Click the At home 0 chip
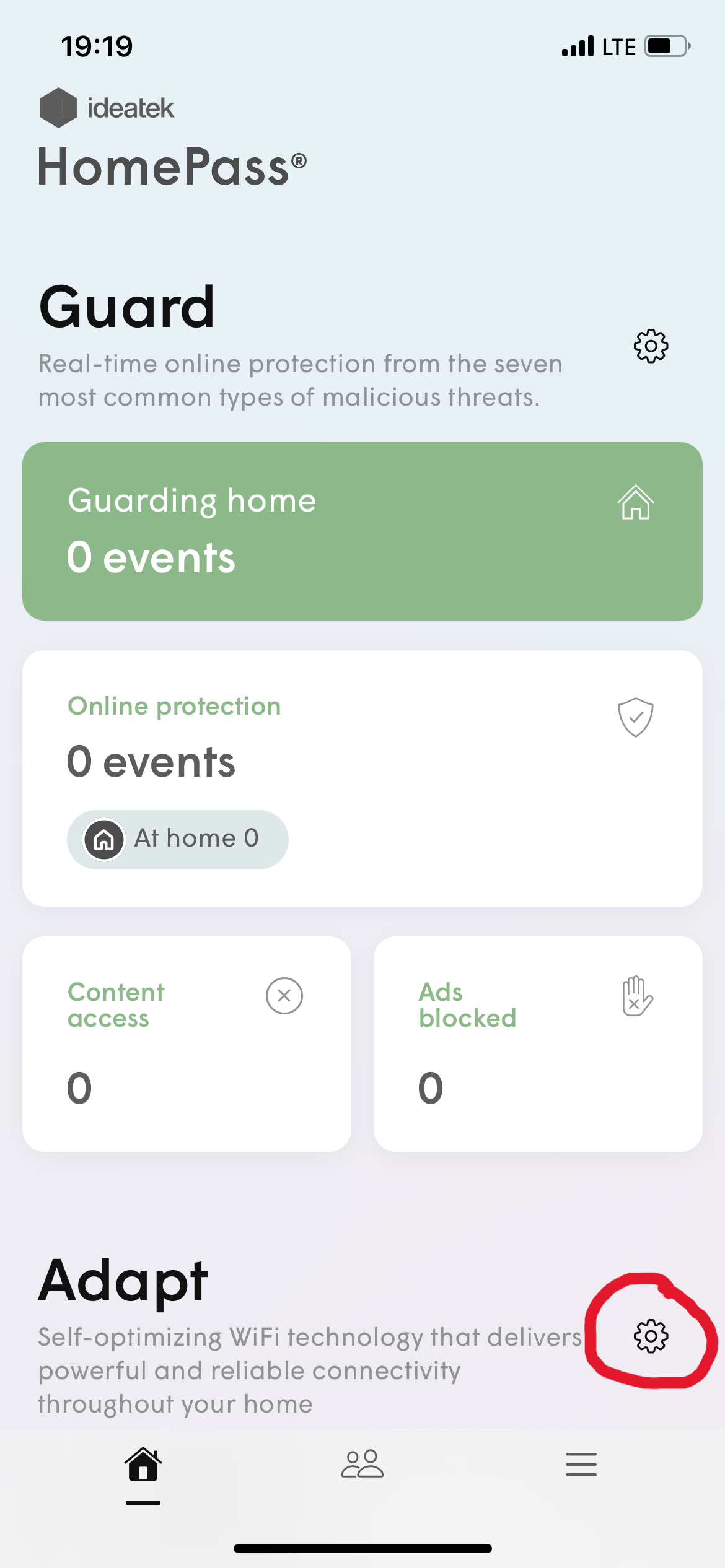The height and width of the screenshot is (1568, 725). pyautogui.click(x=177, y=839)
